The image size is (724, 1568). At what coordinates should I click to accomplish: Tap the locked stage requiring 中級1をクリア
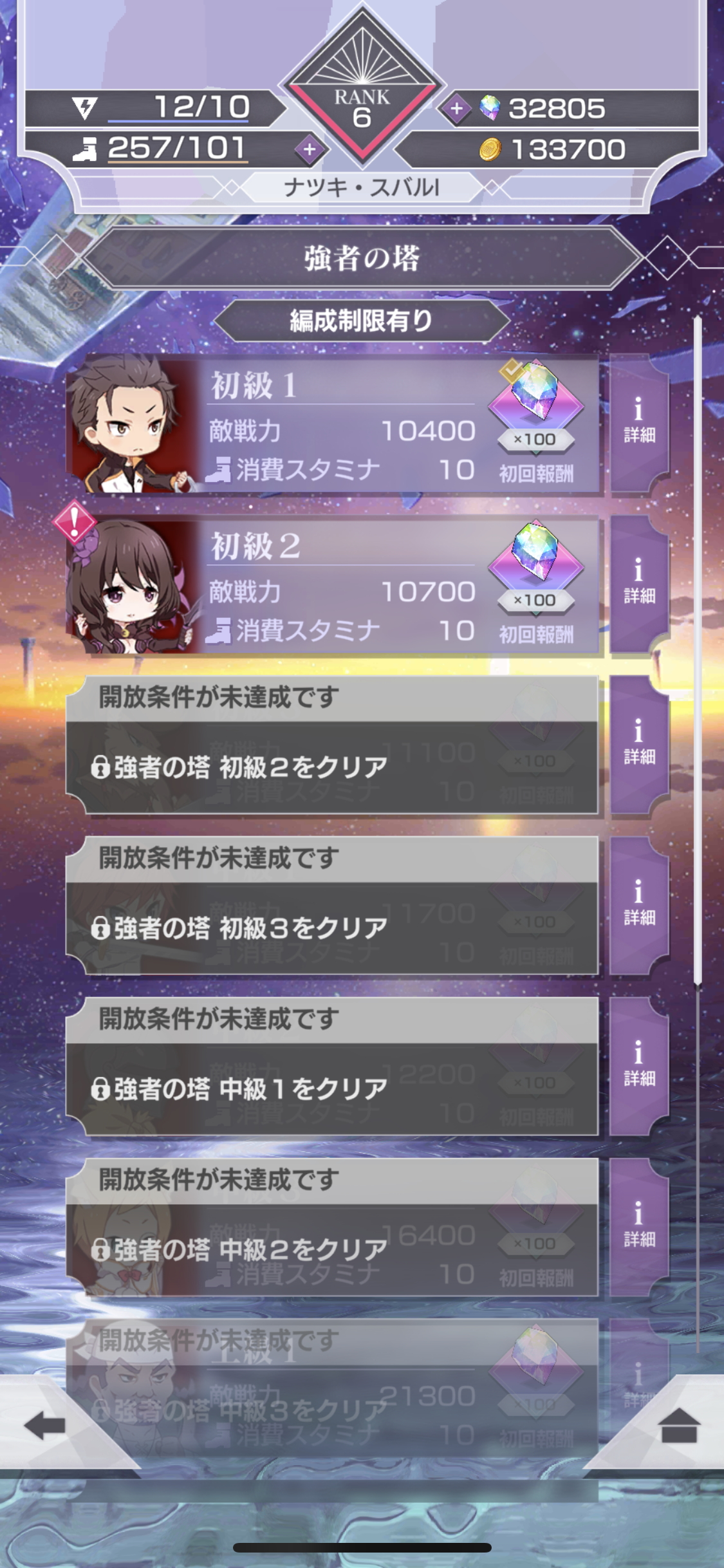coord(331,1069)
